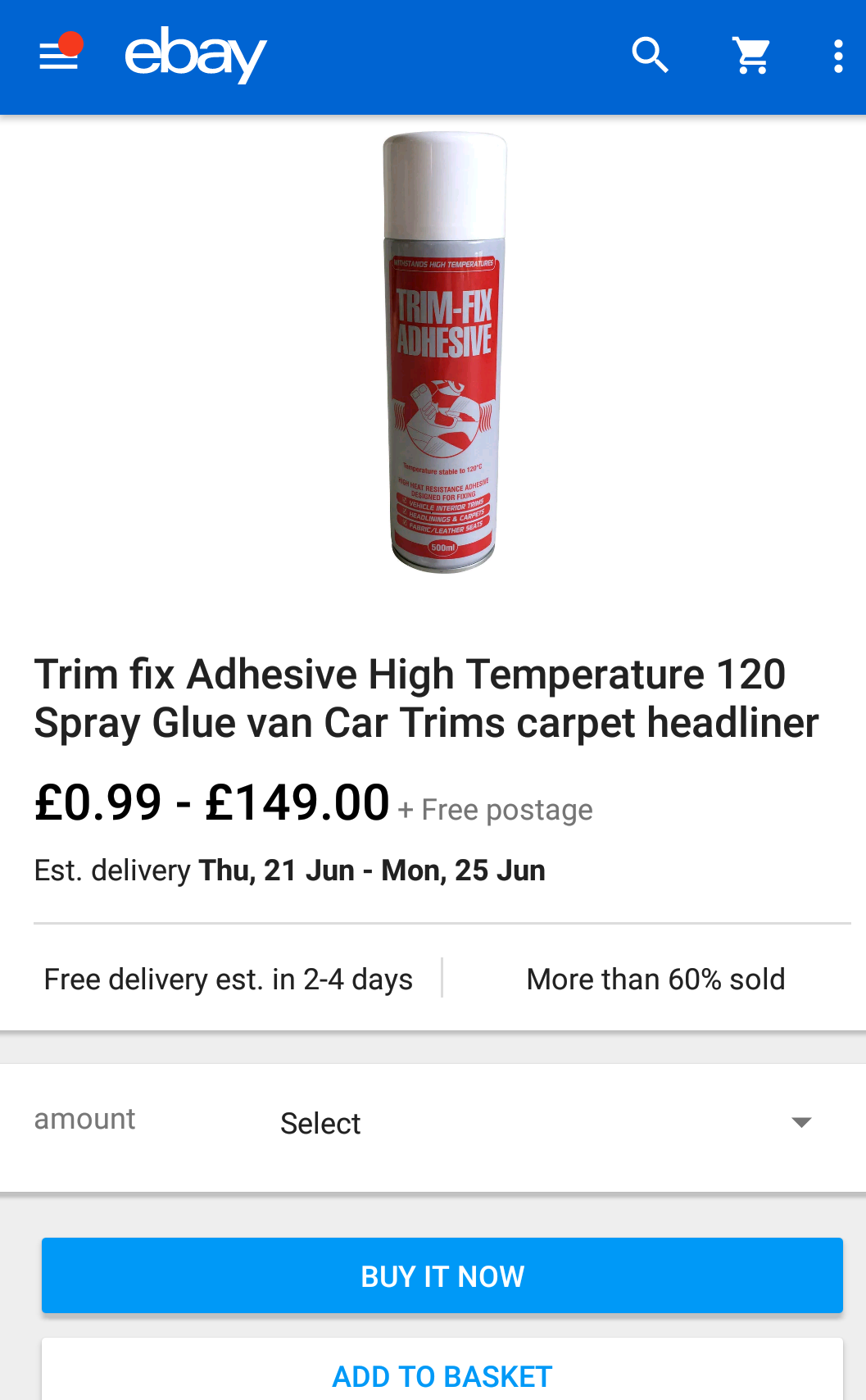866x1400 pixels.
Task: Open the shopping basket icon
Action: [x=752, y=56]
